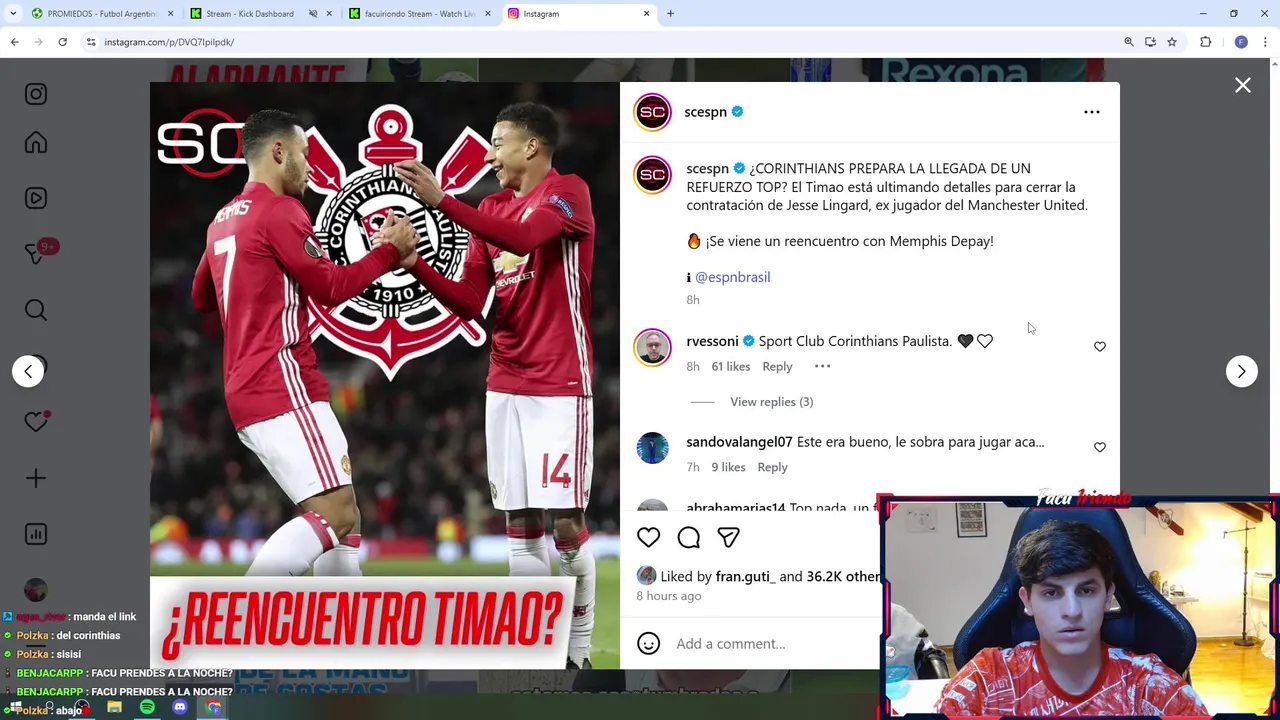Share this post via the paper plane

click(728, 538)
